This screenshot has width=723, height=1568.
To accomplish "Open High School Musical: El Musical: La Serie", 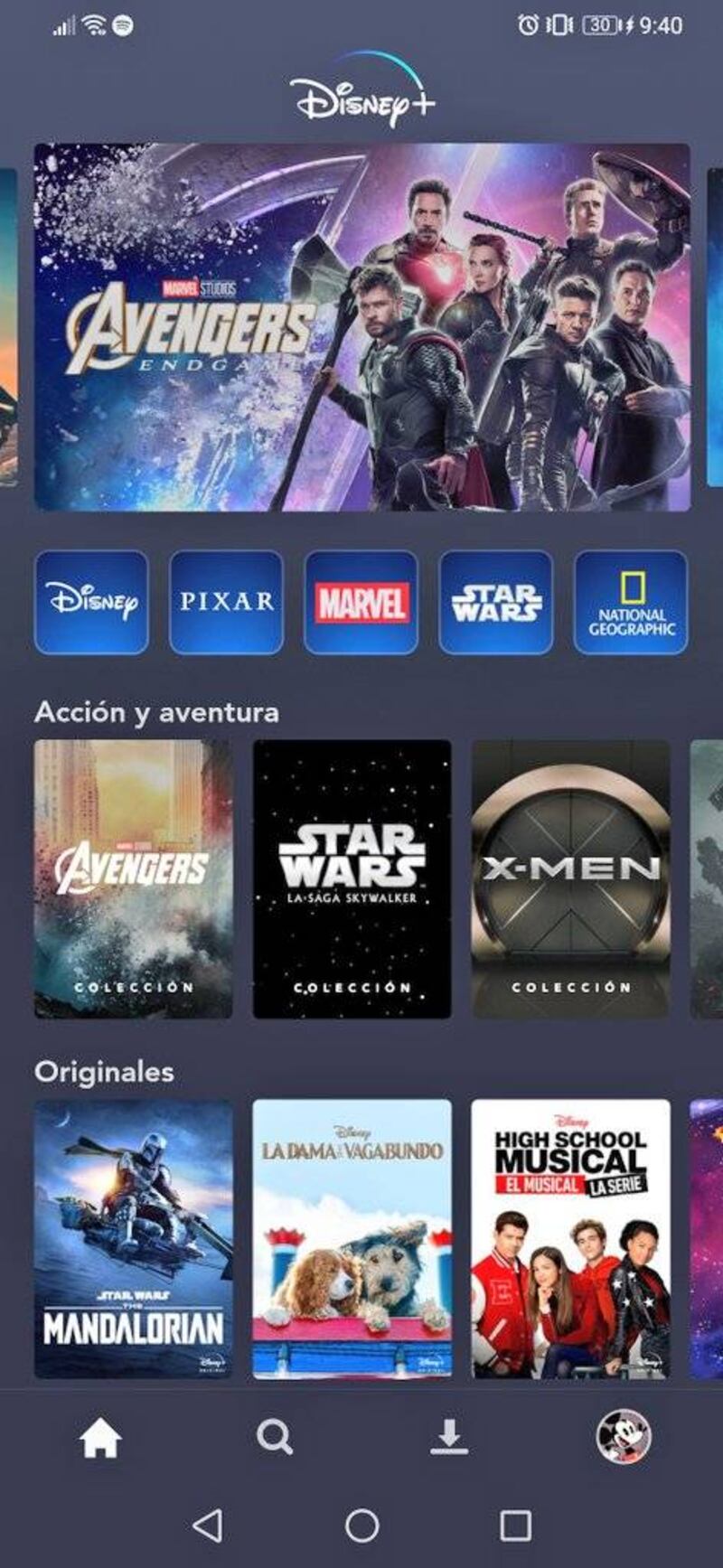I will click(x=570, y=1238).
